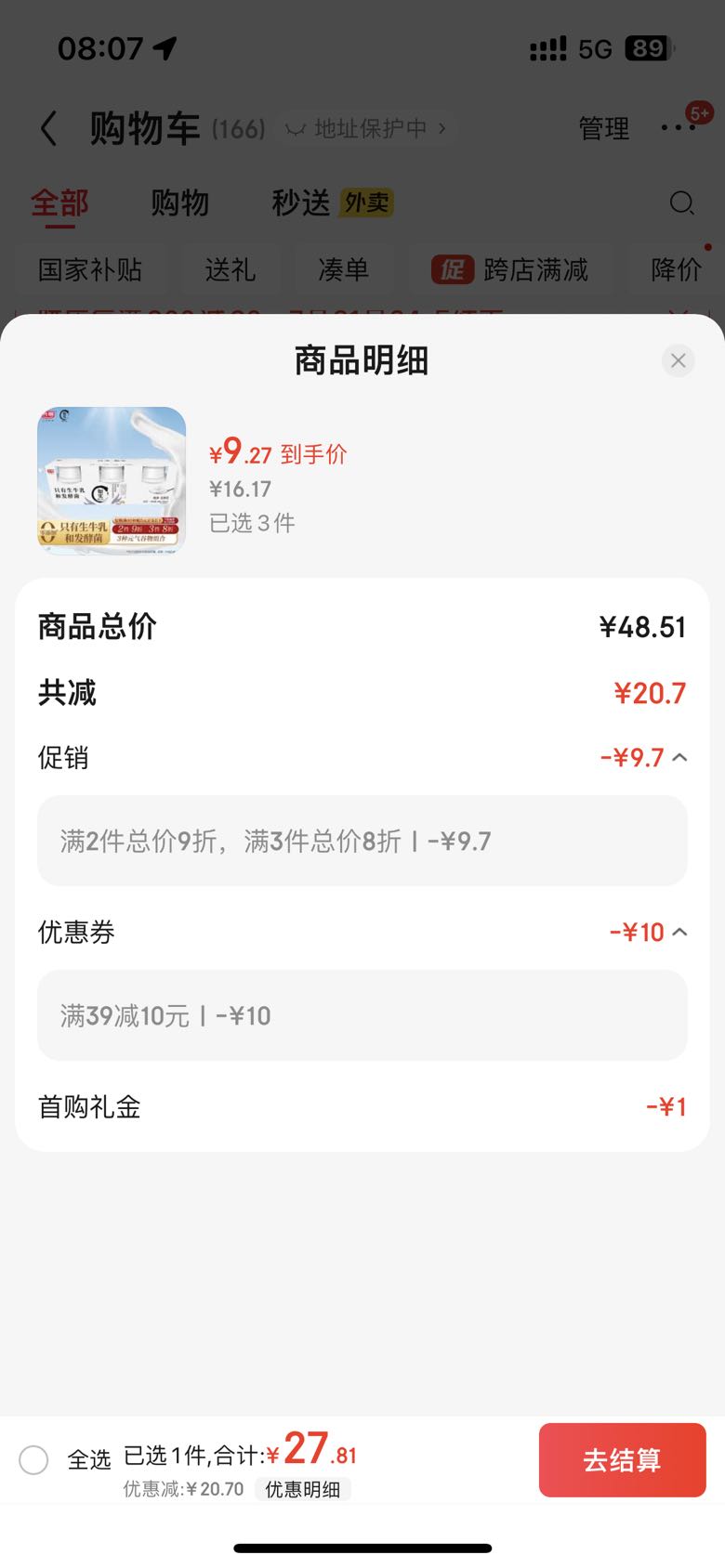Open 优惠明细 discount details

point(302,1489)
